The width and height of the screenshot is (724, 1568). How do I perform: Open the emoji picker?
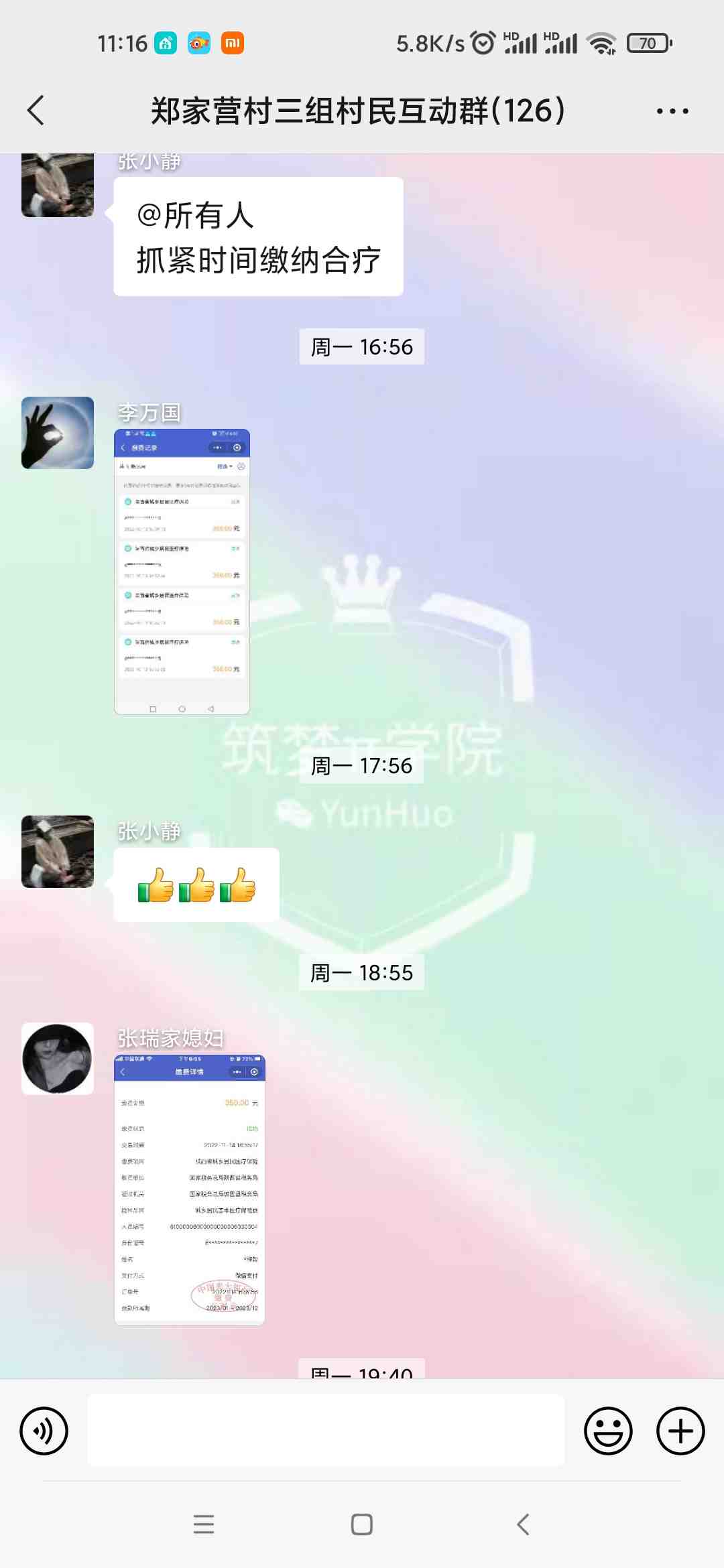pos(608,1431)
